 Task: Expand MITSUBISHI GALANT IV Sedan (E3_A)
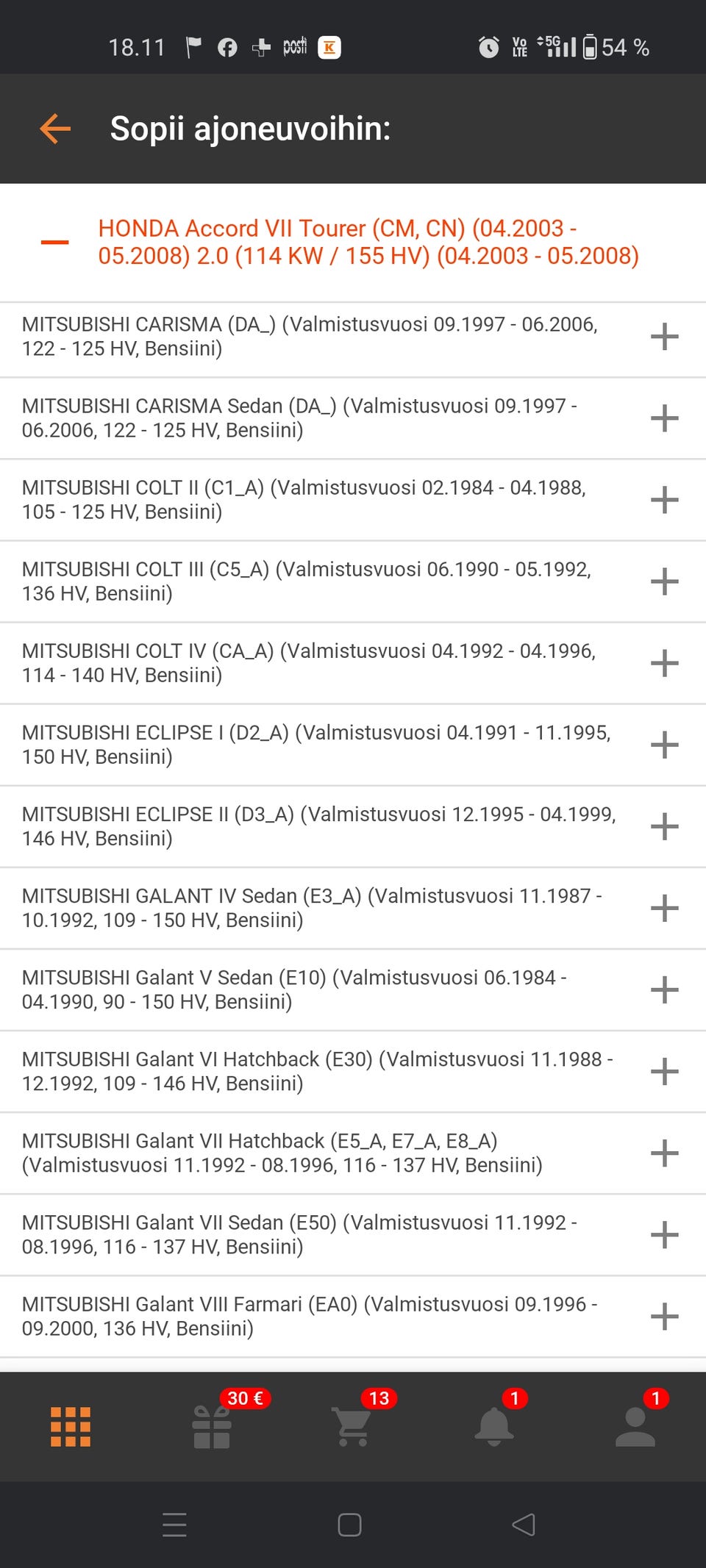coord(664,908)
